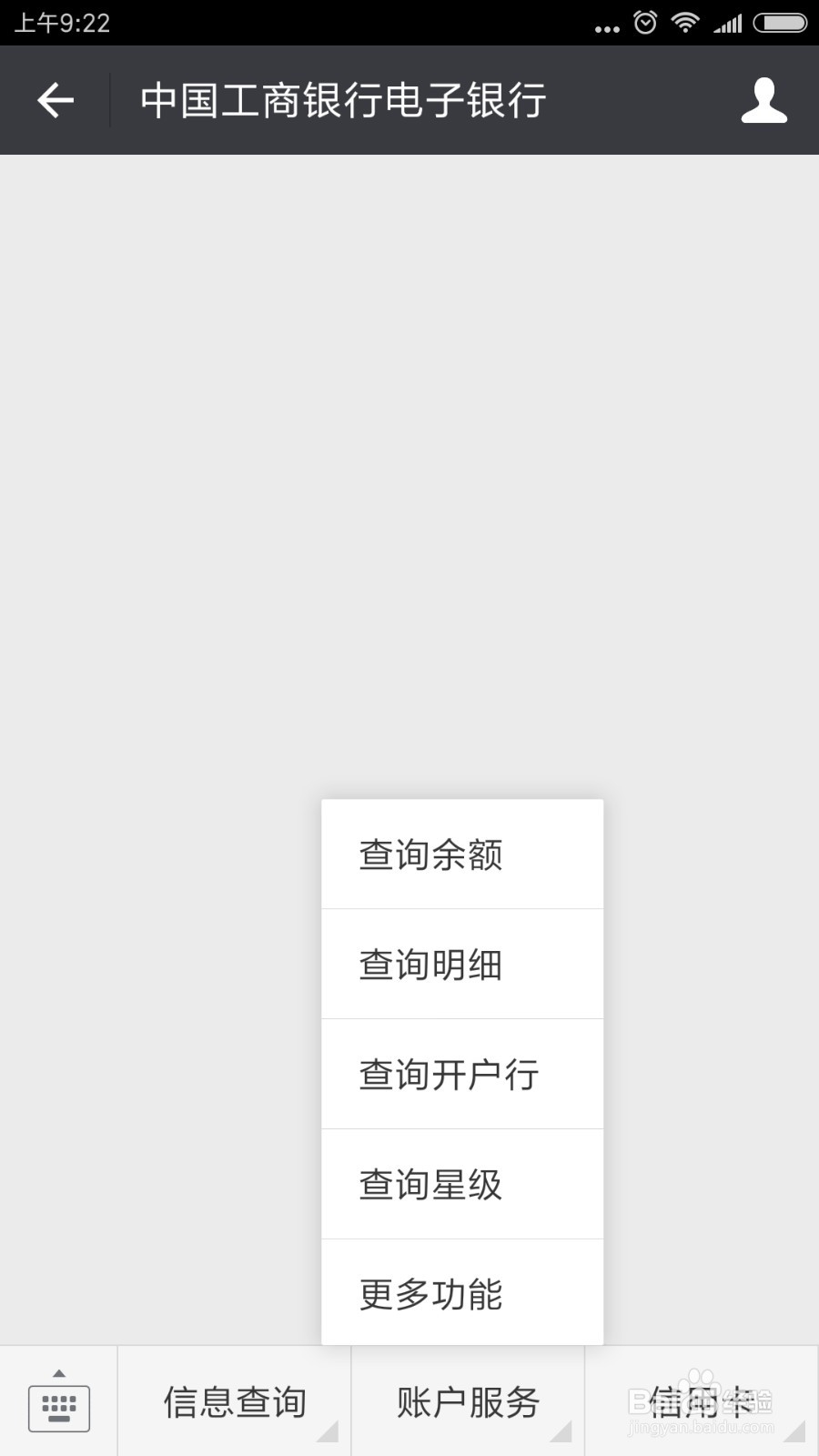Tap the blank chat area to dismiss the menu
The width and height of the screenshot is (819, 1456).
pyautogui.click(x=409, y=455)
